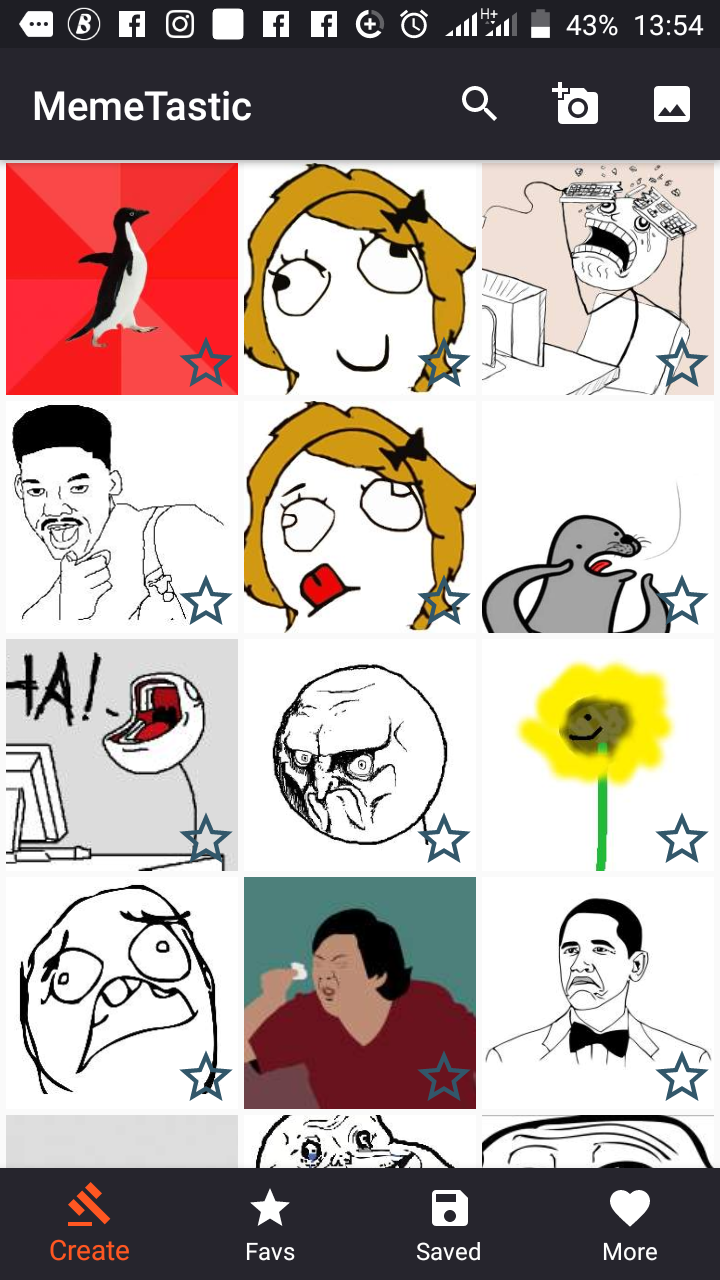Open the yellow flower meme template
Viewport: 720px width, 1280px height.
pyautogui.click(x=580, y=740)
